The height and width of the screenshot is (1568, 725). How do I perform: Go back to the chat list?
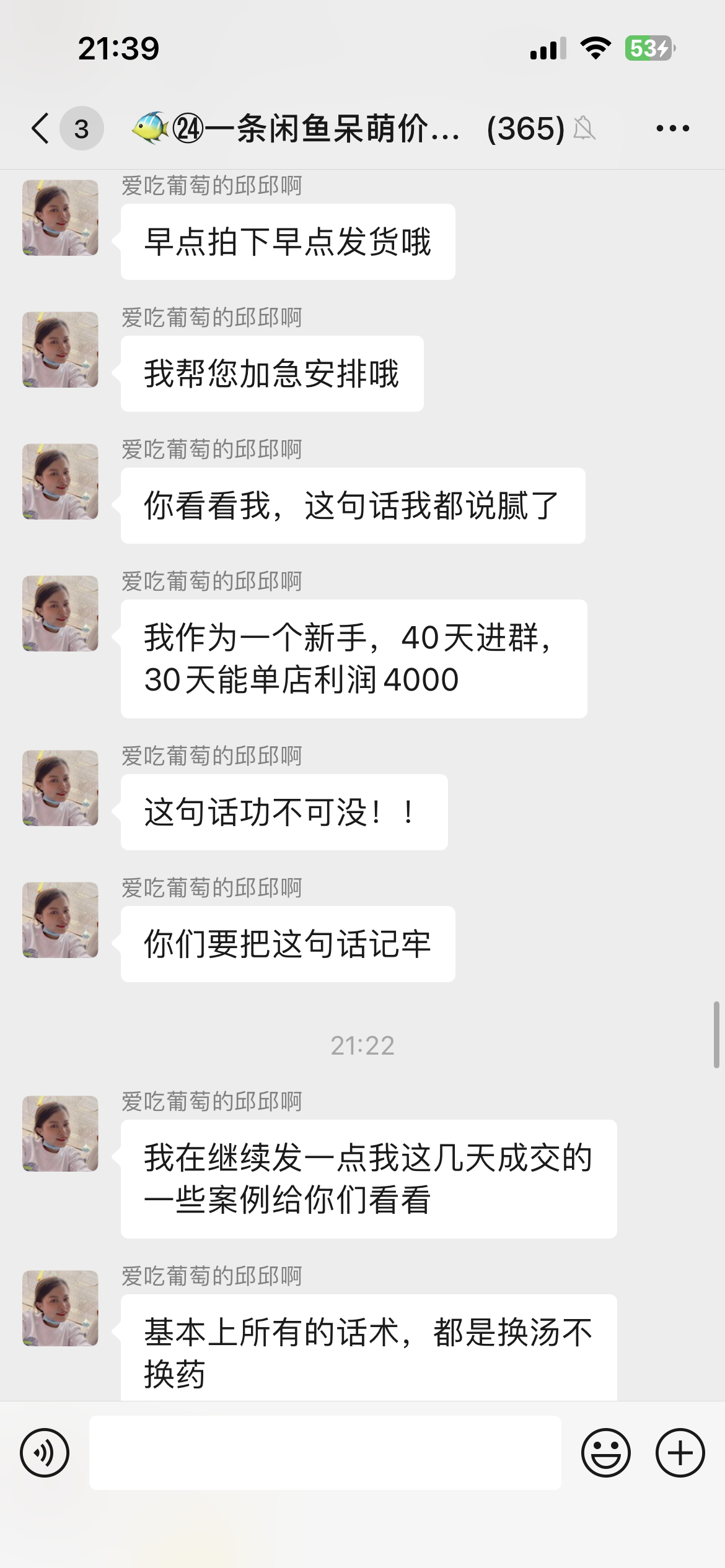(x=41, y=129)
